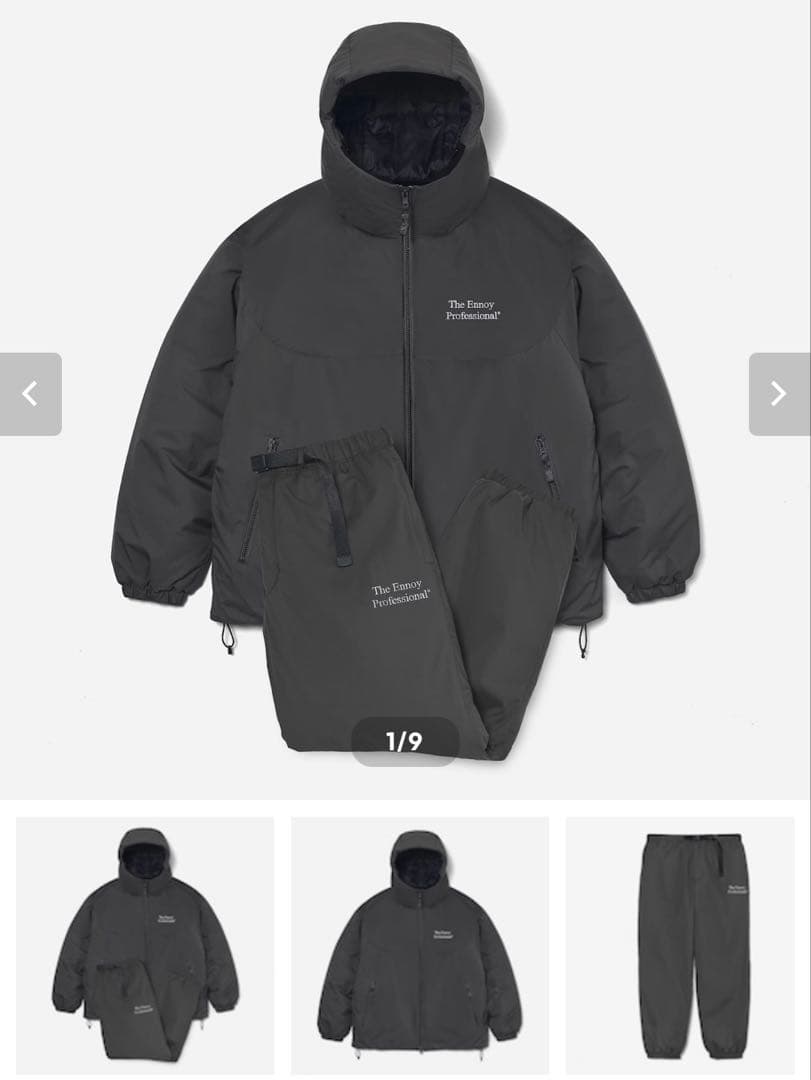The image size is (811, 1080).
Task: Go to the previous product image
Action: [30, 394]
